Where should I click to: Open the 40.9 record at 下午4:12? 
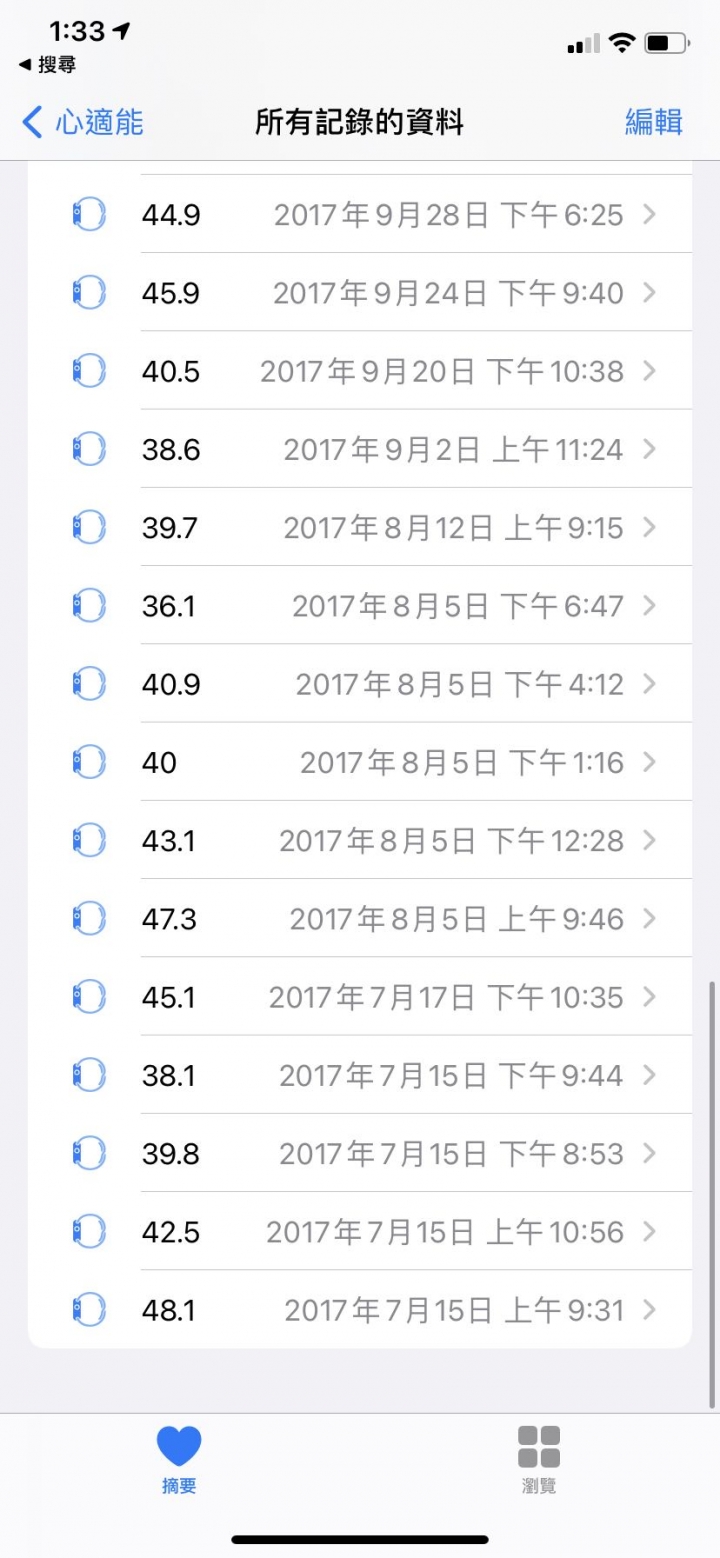(x=360, y=684)
